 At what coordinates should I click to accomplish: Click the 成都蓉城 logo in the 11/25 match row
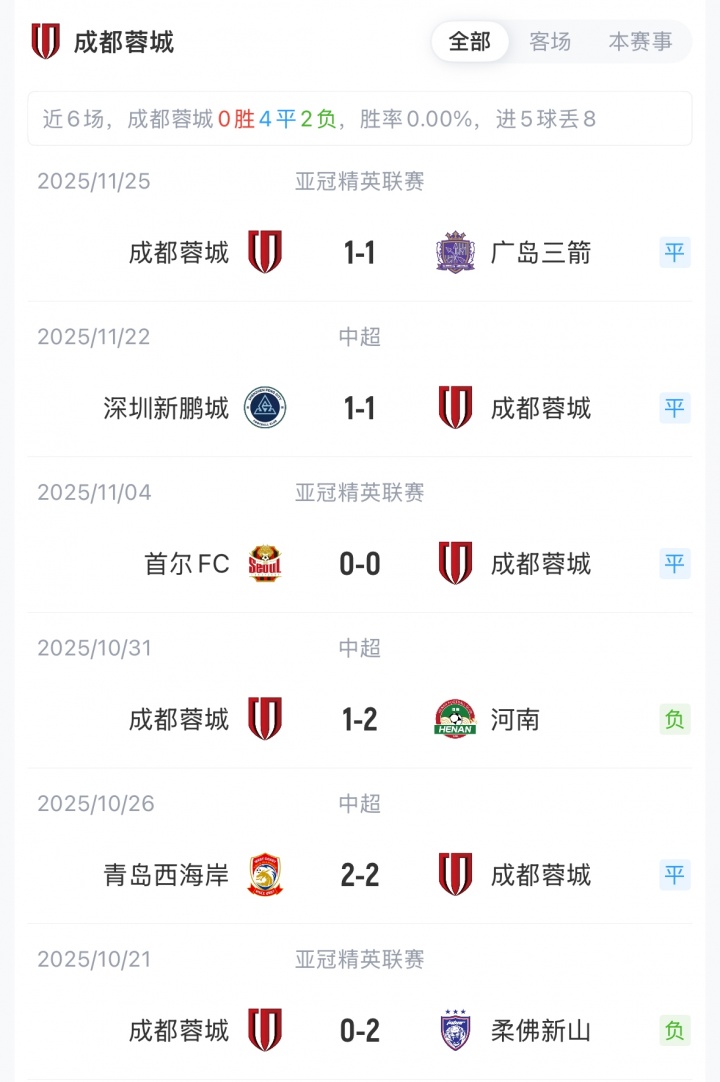[267, 252]
